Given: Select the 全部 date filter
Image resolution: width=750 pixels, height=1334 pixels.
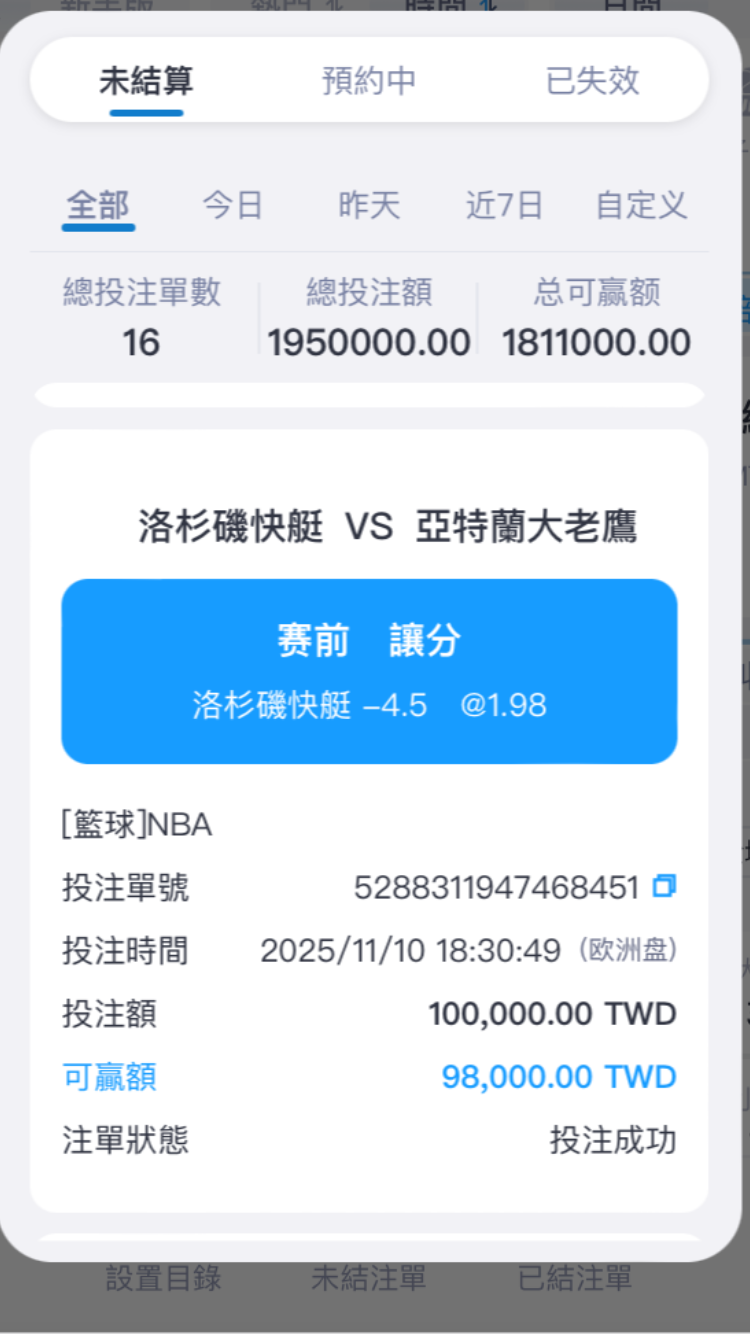Looking at the screenshot, I should point(98,206).
